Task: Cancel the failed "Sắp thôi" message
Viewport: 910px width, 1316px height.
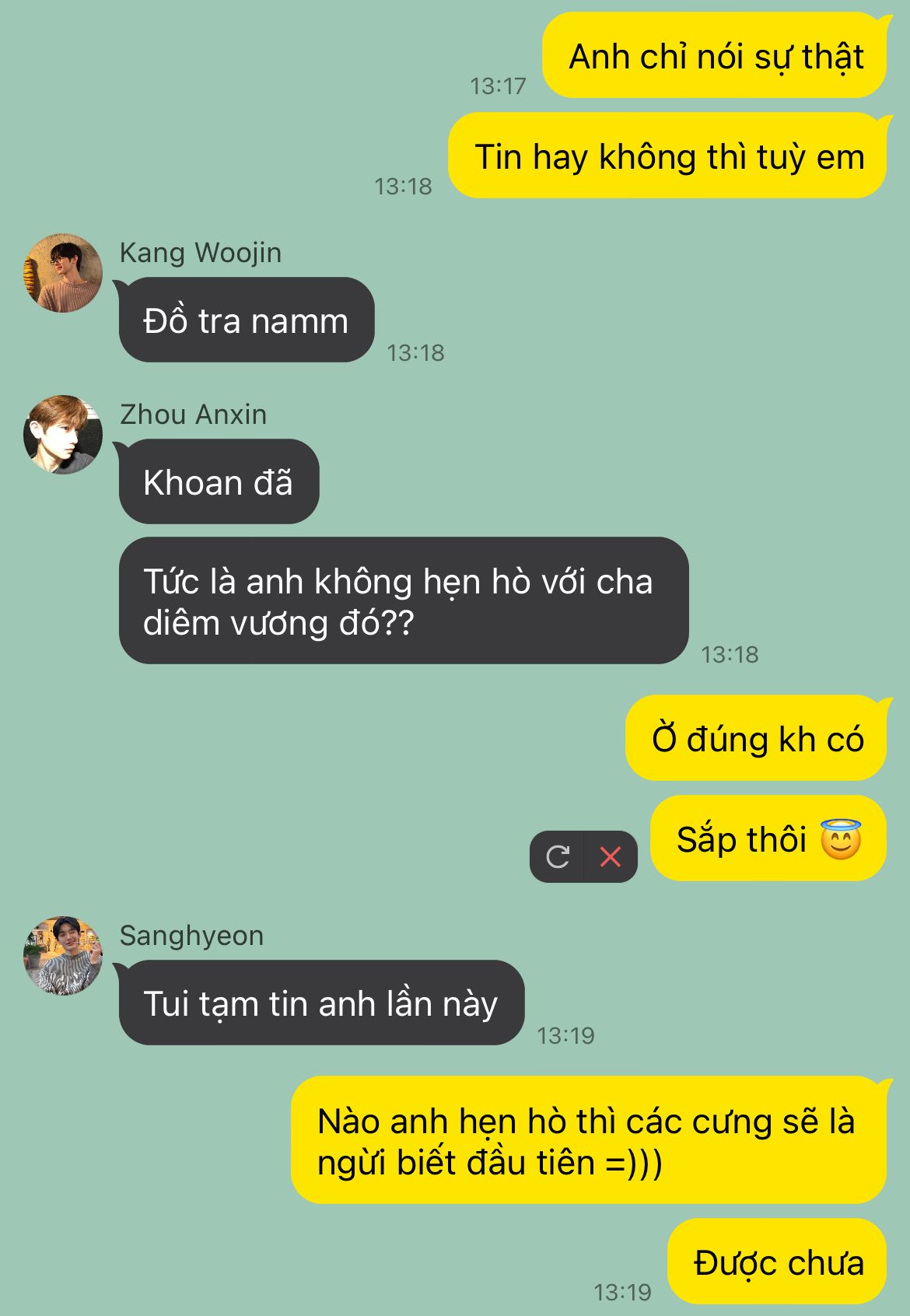Action: (611, 857)
